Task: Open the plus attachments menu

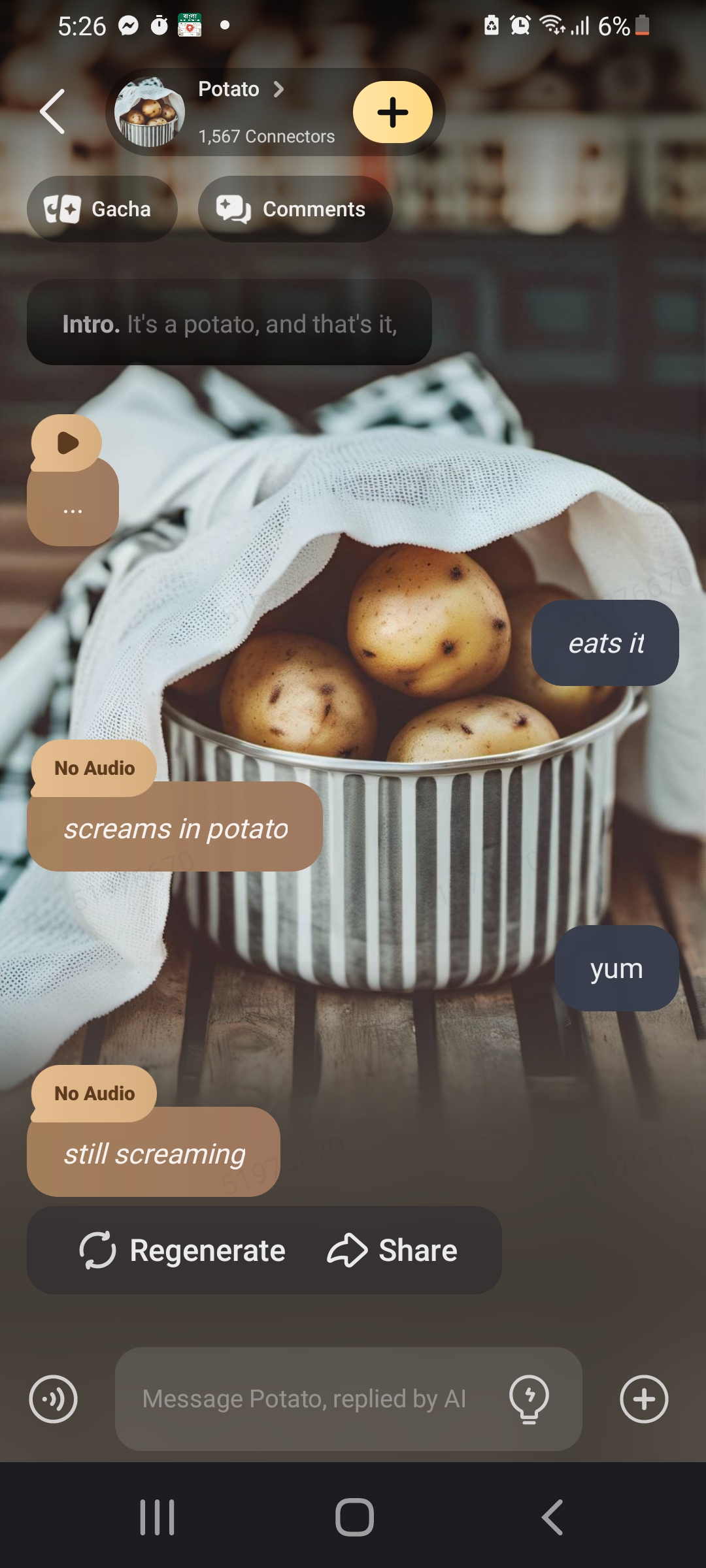Action: point(644,1399)
